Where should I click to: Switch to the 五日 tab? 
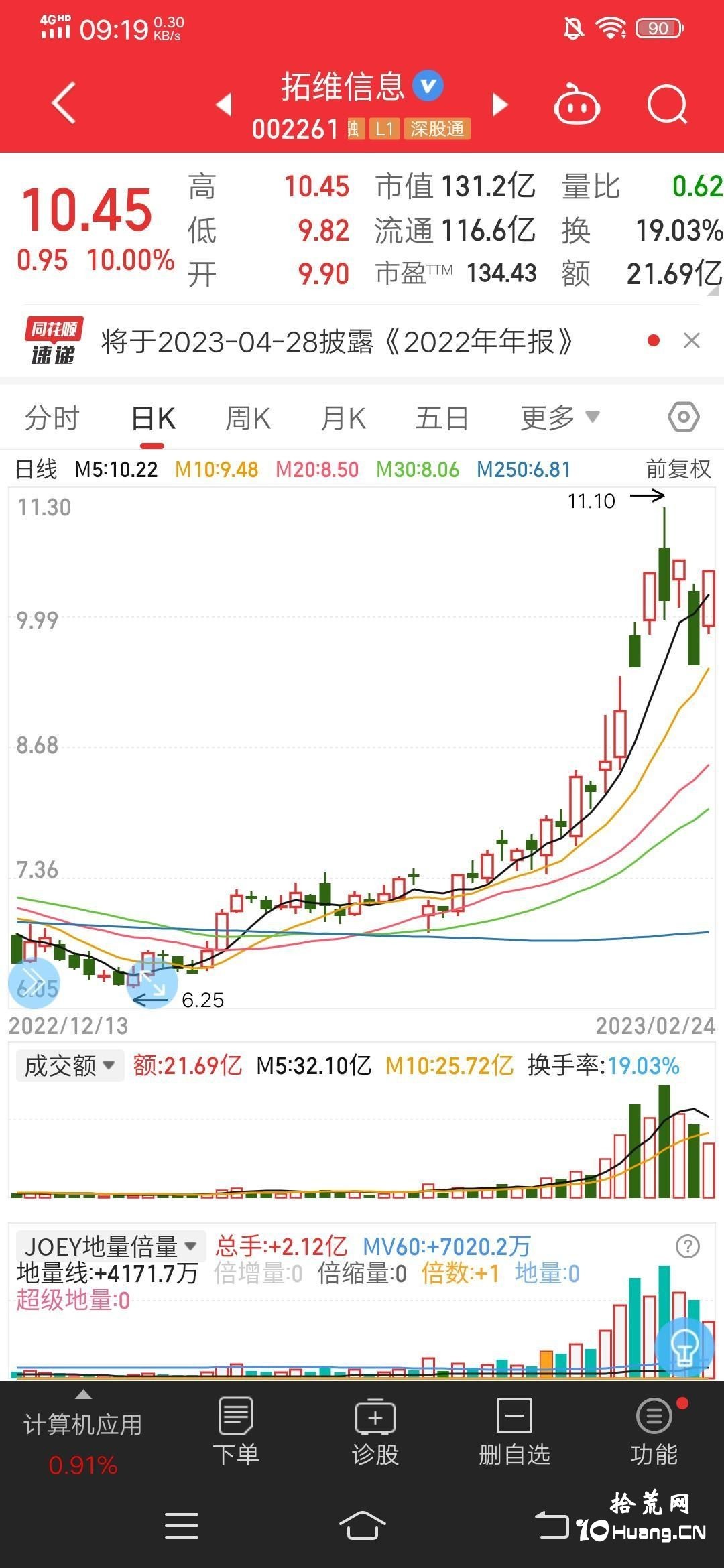[442, 418]
